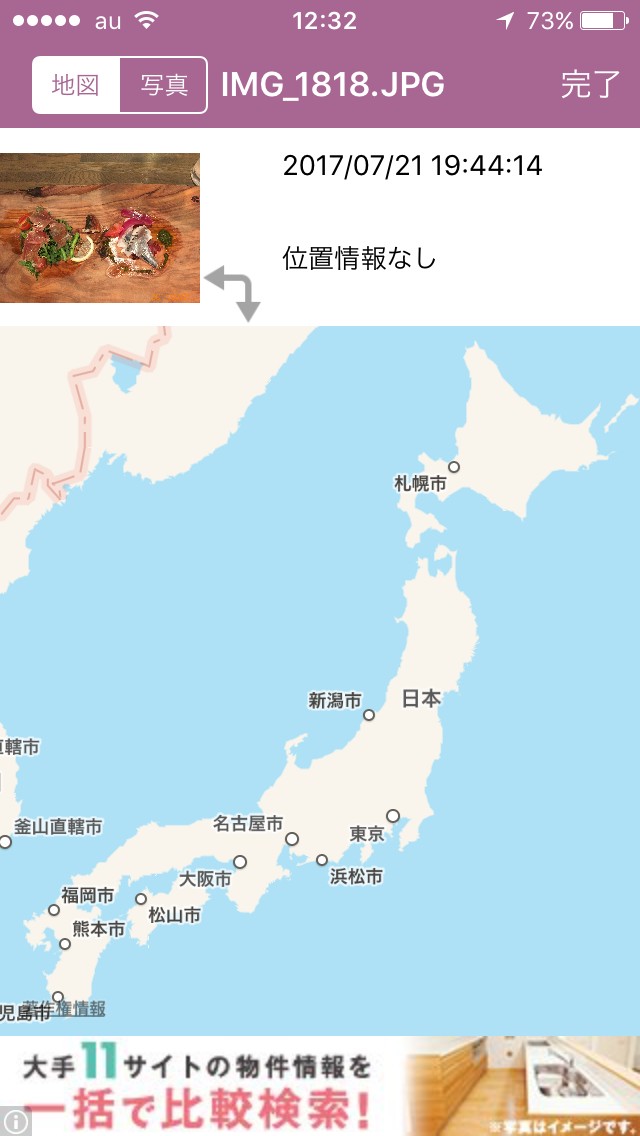Switch to the 写真 segment

click(x=163, y=85)
